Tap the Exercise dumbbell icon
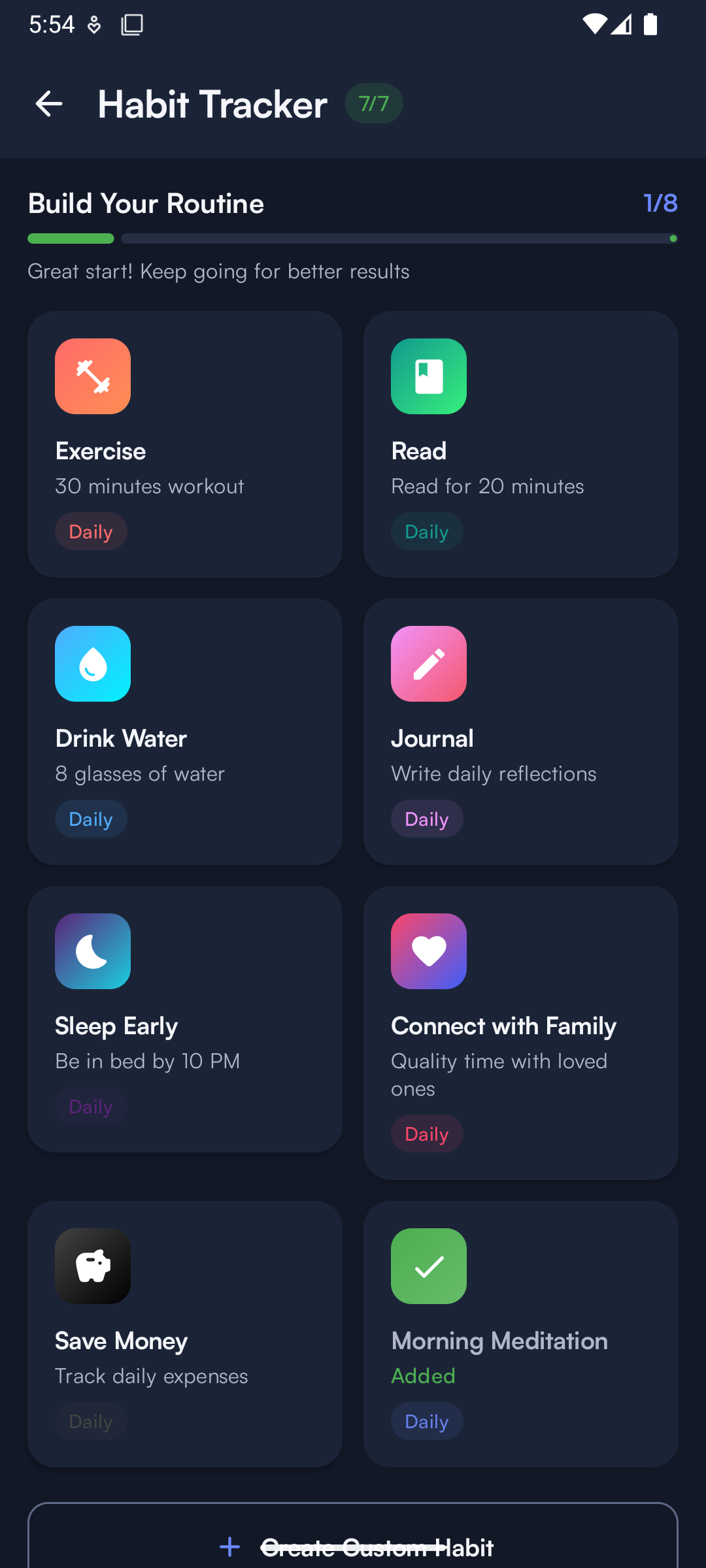Image resolution: width=706 pixels, height=1568 pixels. pos(92,376)
